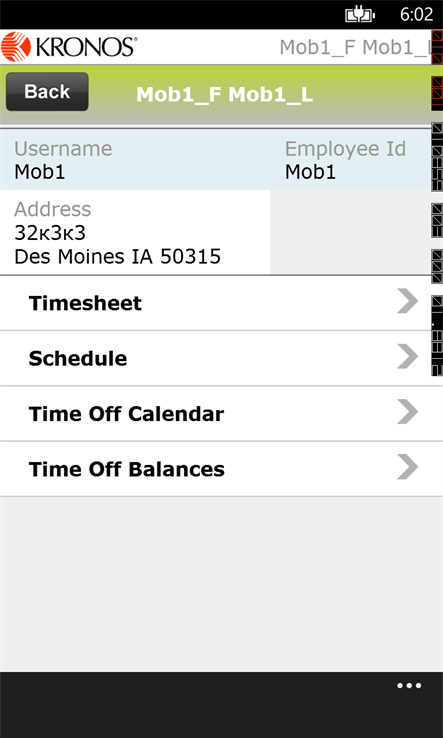Expand the app bar ellipsis menu

pyautogui.click(x=409, y=686)
